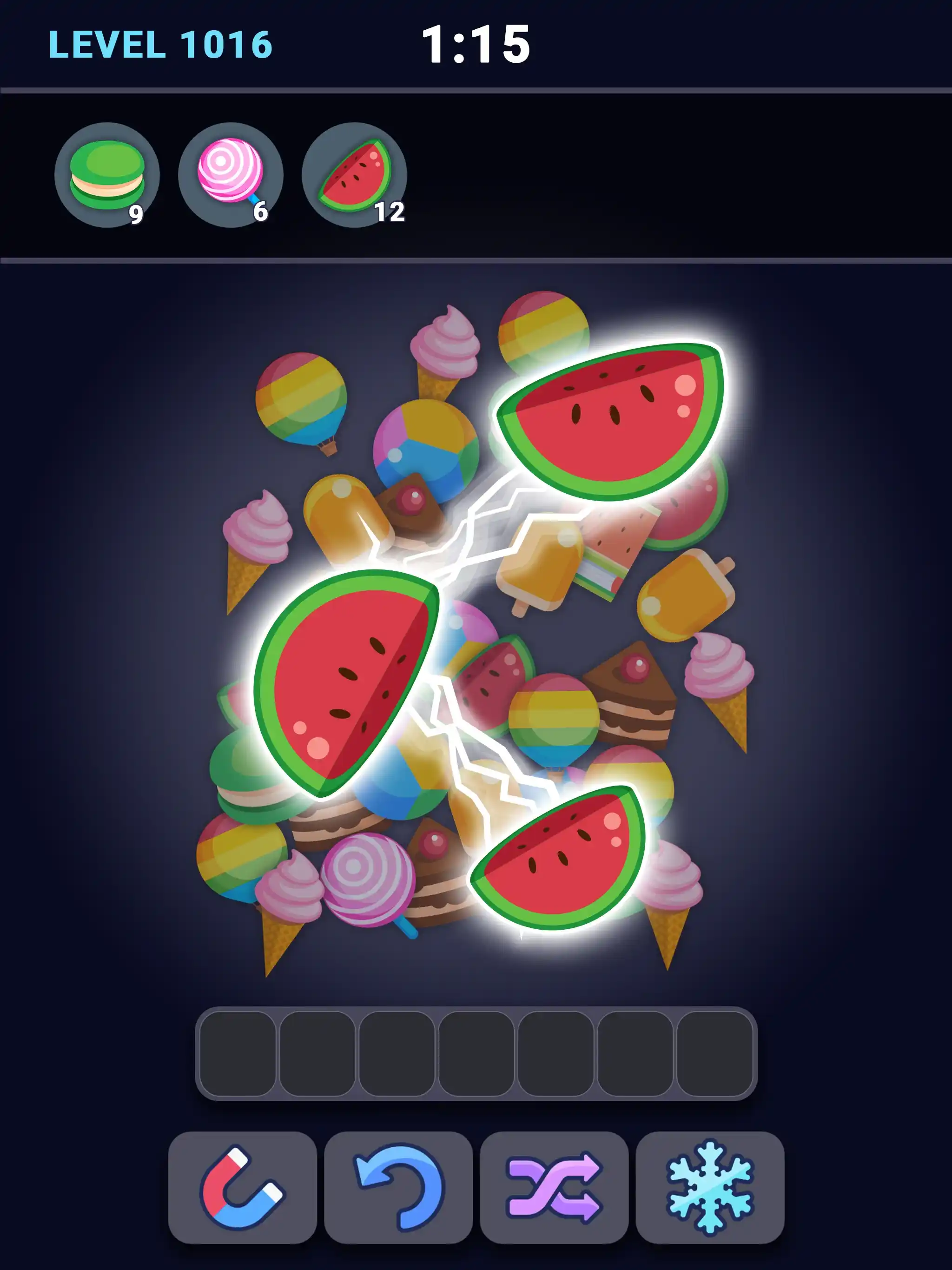Undo the last move

coord(398,1187)
